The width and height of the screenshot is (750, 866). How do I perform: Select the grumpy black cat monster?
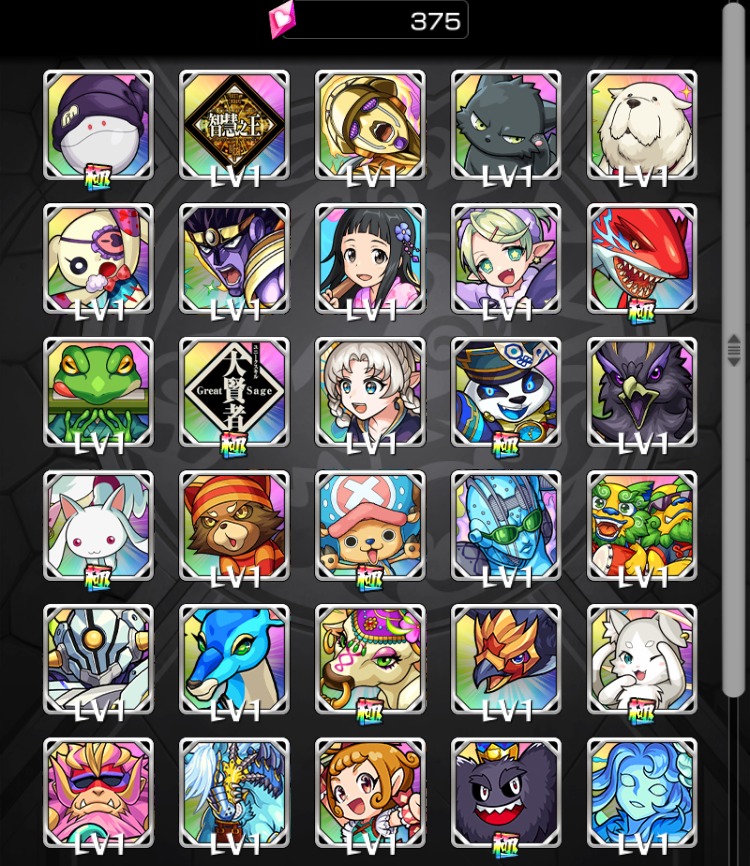tap(506, 125)
